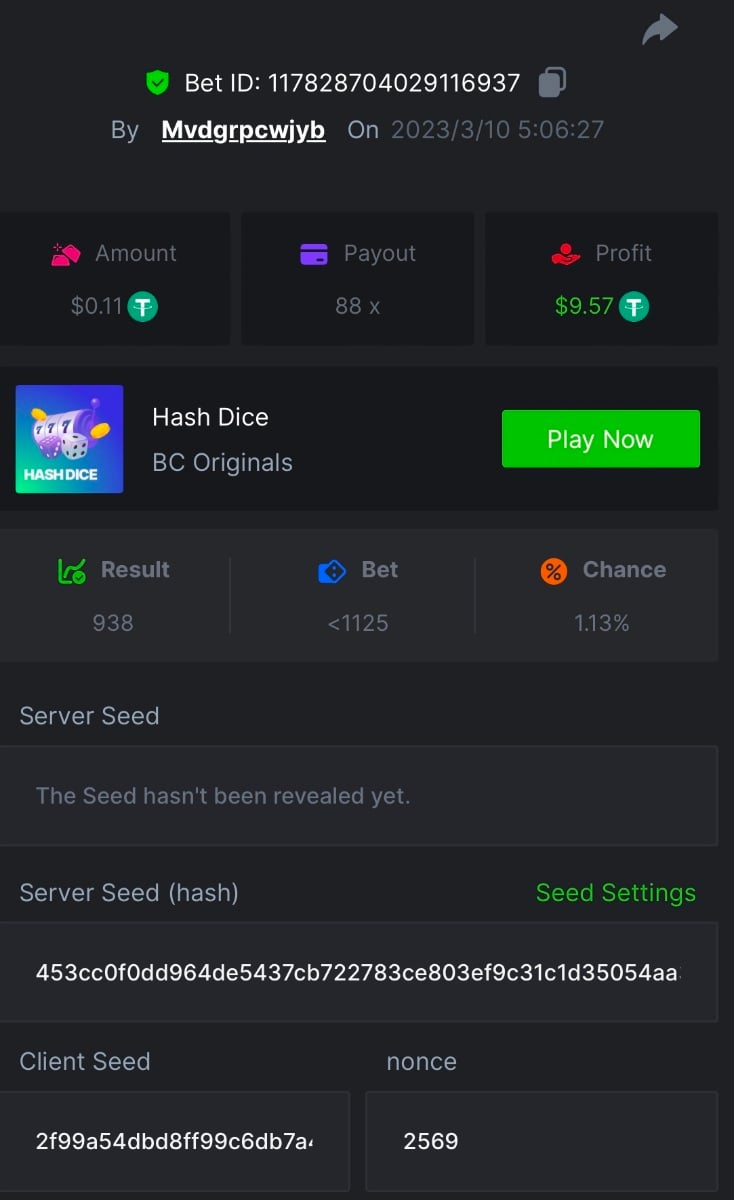The height and width of the screenshot is (1200, 734).
Task: Open the Hash Dice game thumbnail
Action: [x=69, y=439]
